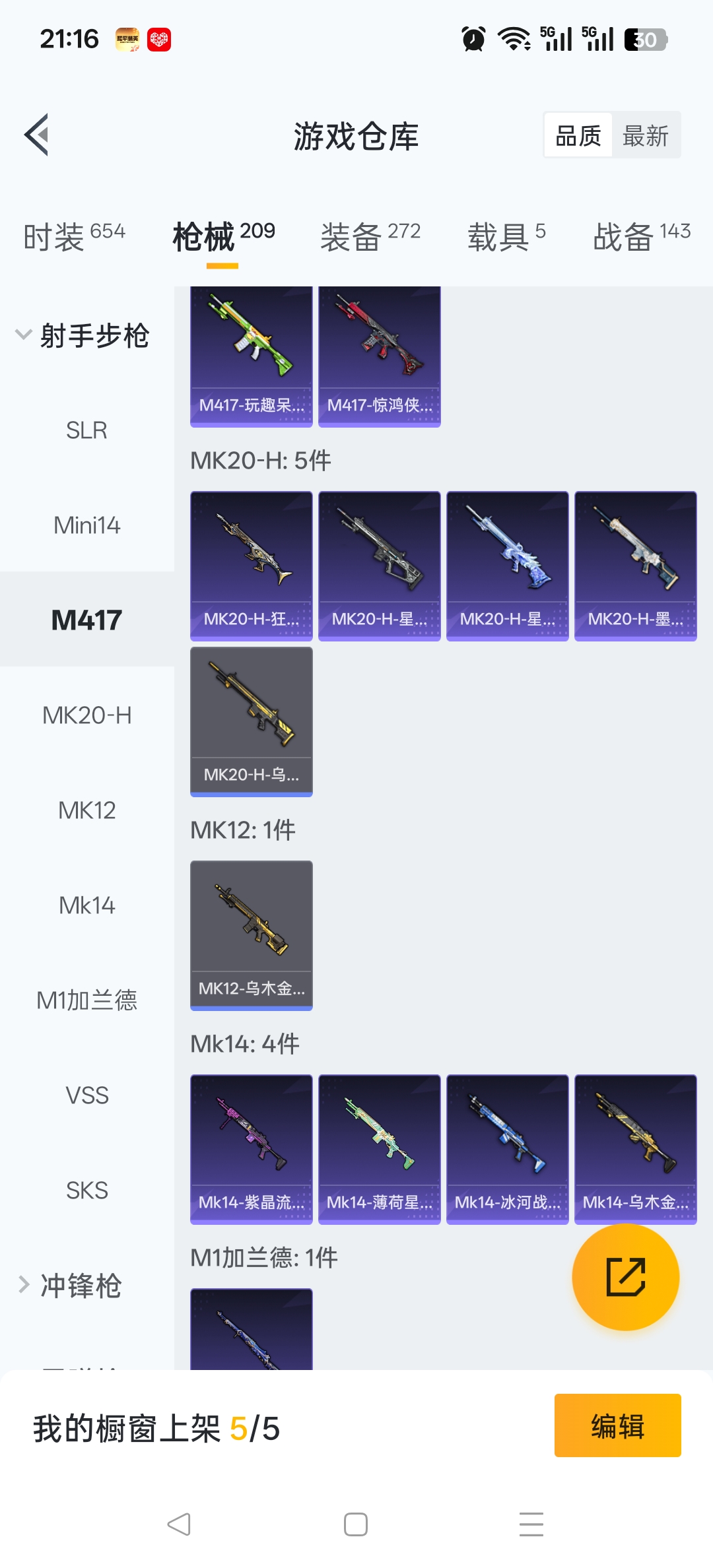This screenshot has height=1568, width=713.
Task: Select VSS in the side list
Action: point(86,1095)
